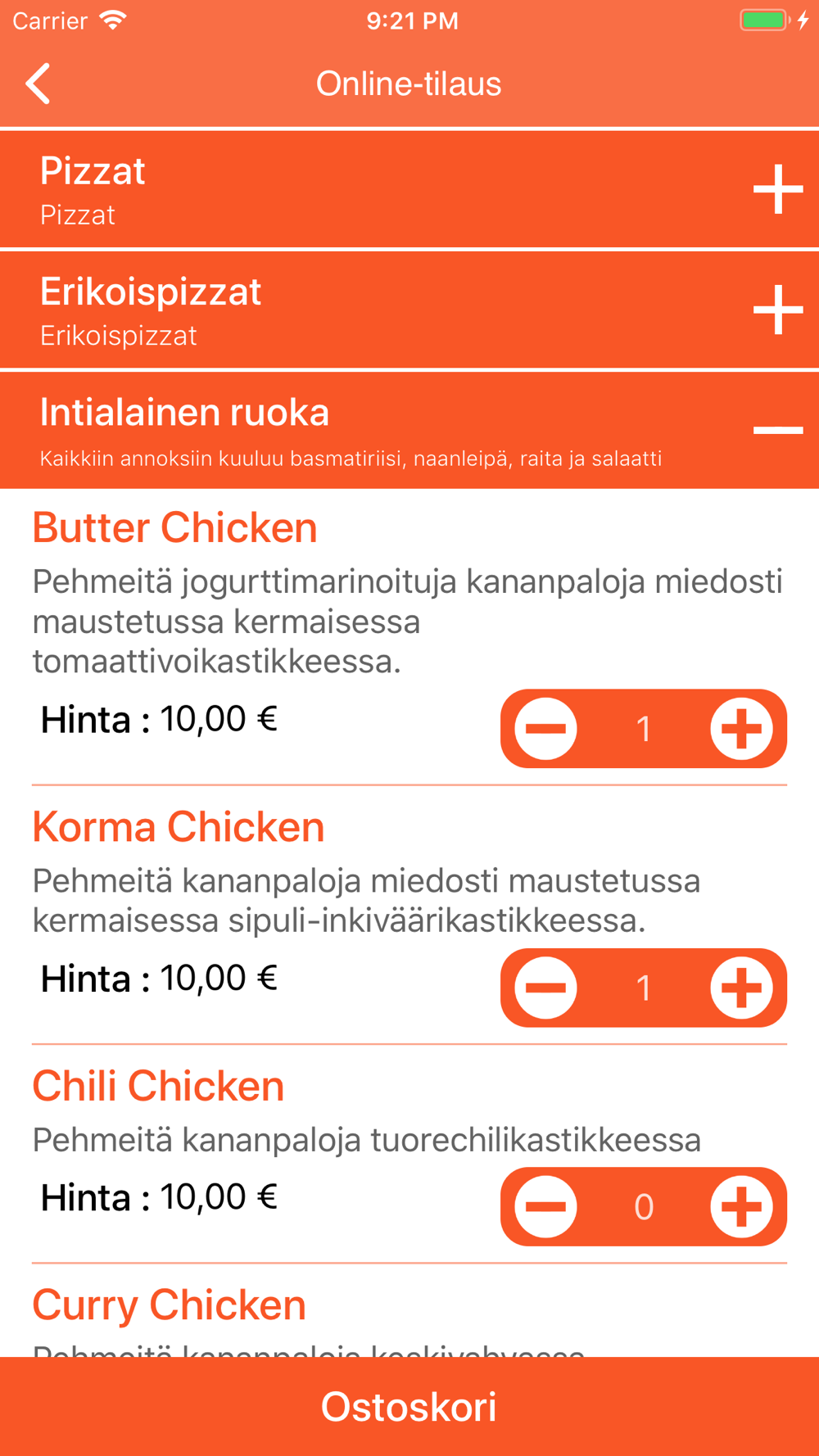Open the Ostoskori shopping cart

tap(409, 1407)
